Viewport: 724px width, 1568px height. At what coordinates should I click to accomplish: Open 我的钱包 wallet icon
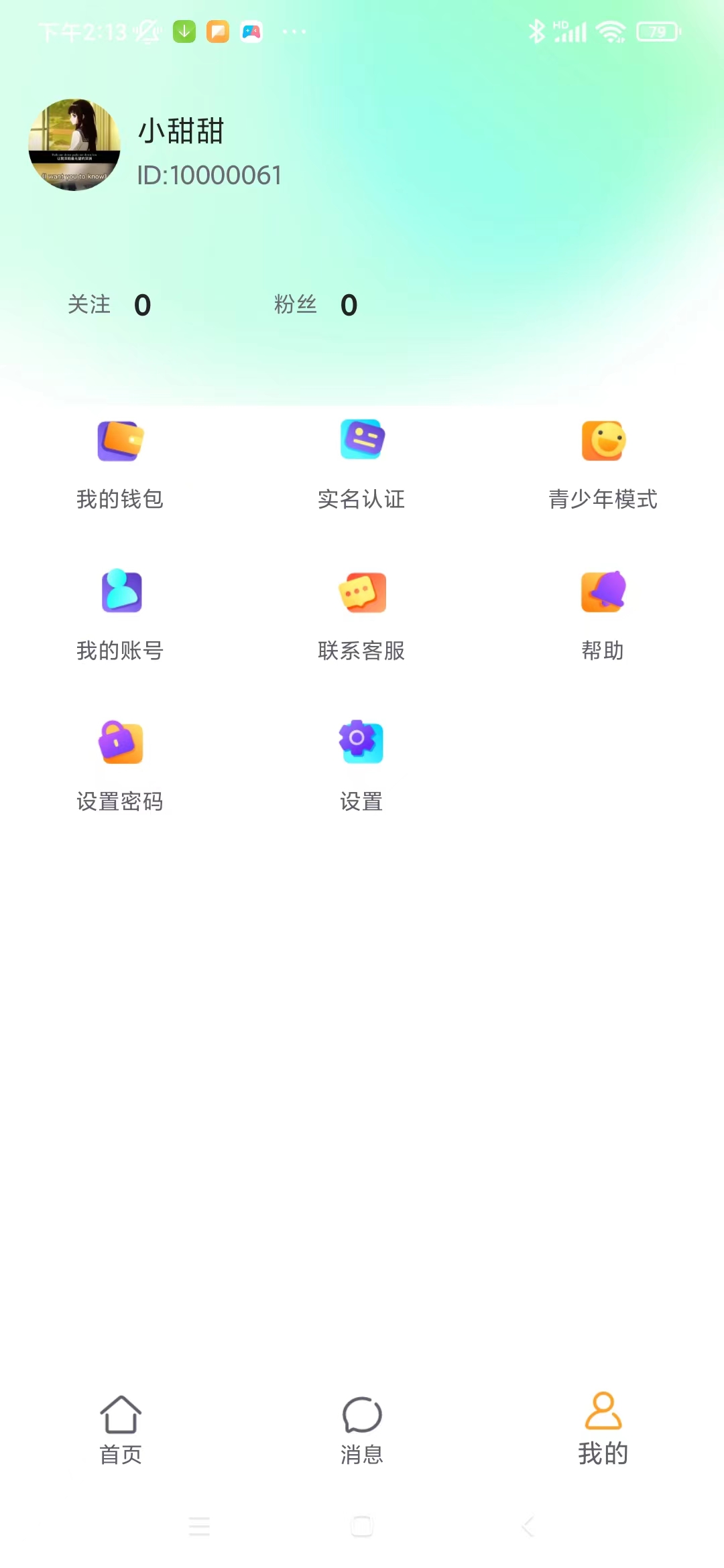pyautogui.click(x=121, y=462)
